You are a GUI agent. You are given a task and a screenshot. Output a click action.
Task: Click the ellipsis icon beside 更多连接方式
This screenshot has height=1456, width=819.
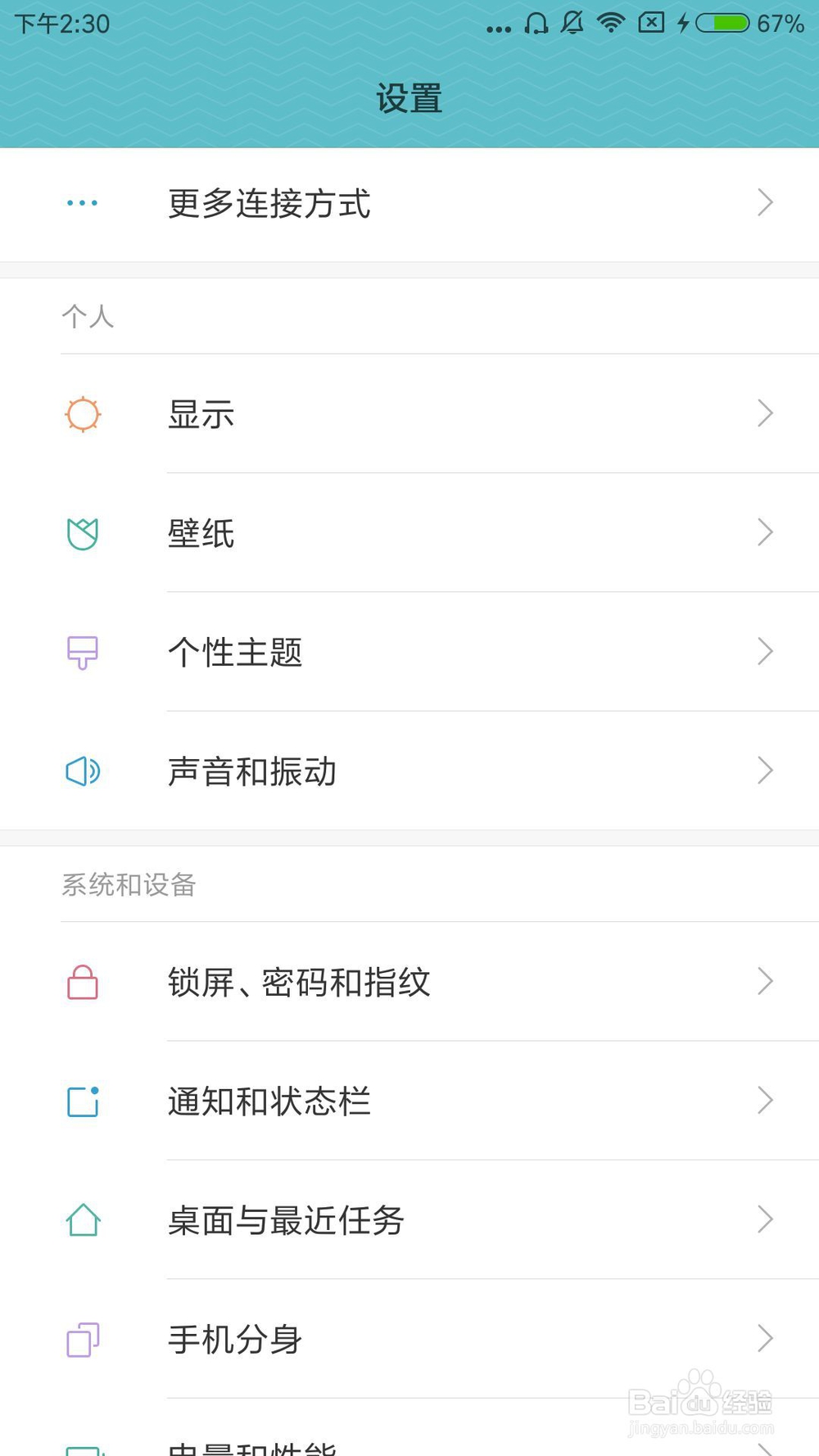pos(82,202)
